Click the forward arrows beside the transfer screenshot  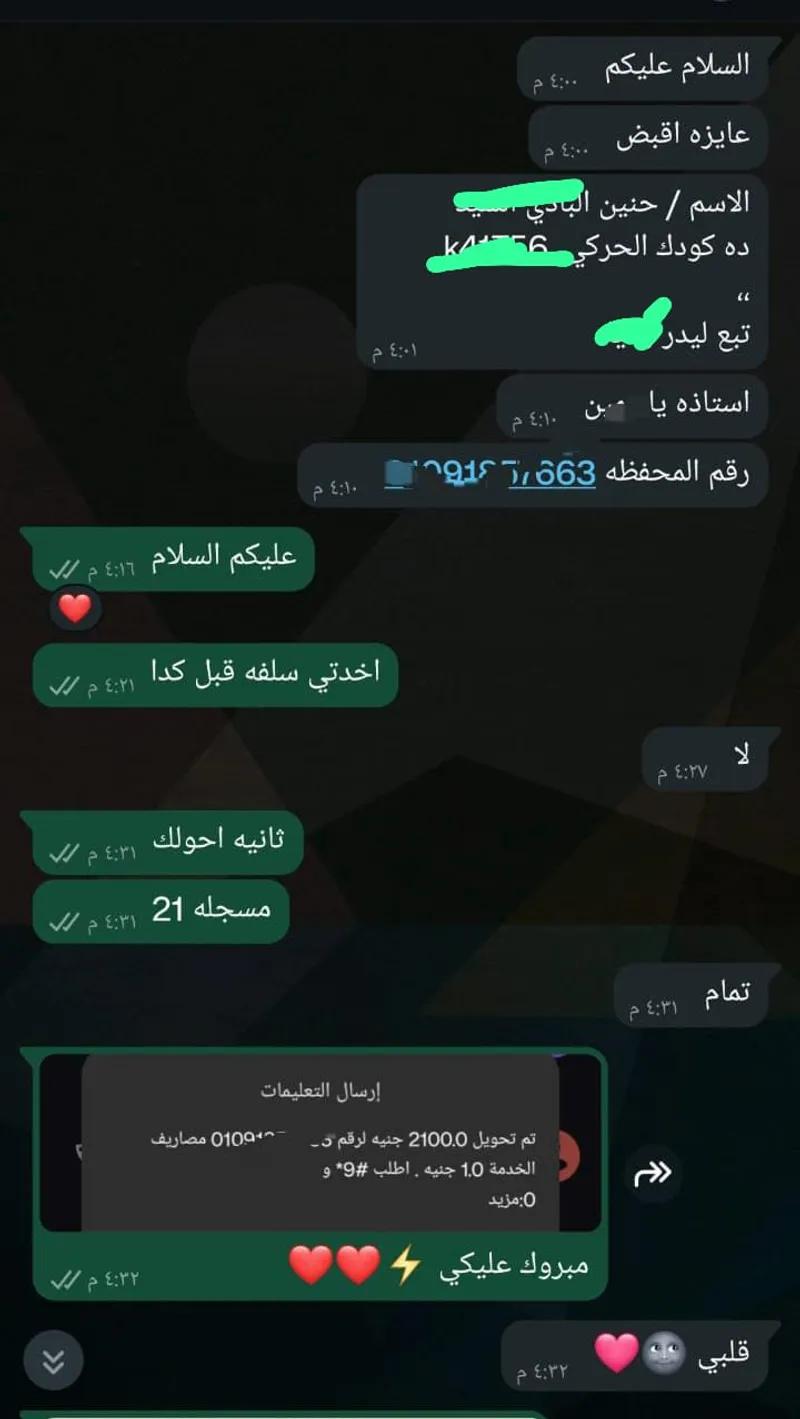coord(655,1175)
